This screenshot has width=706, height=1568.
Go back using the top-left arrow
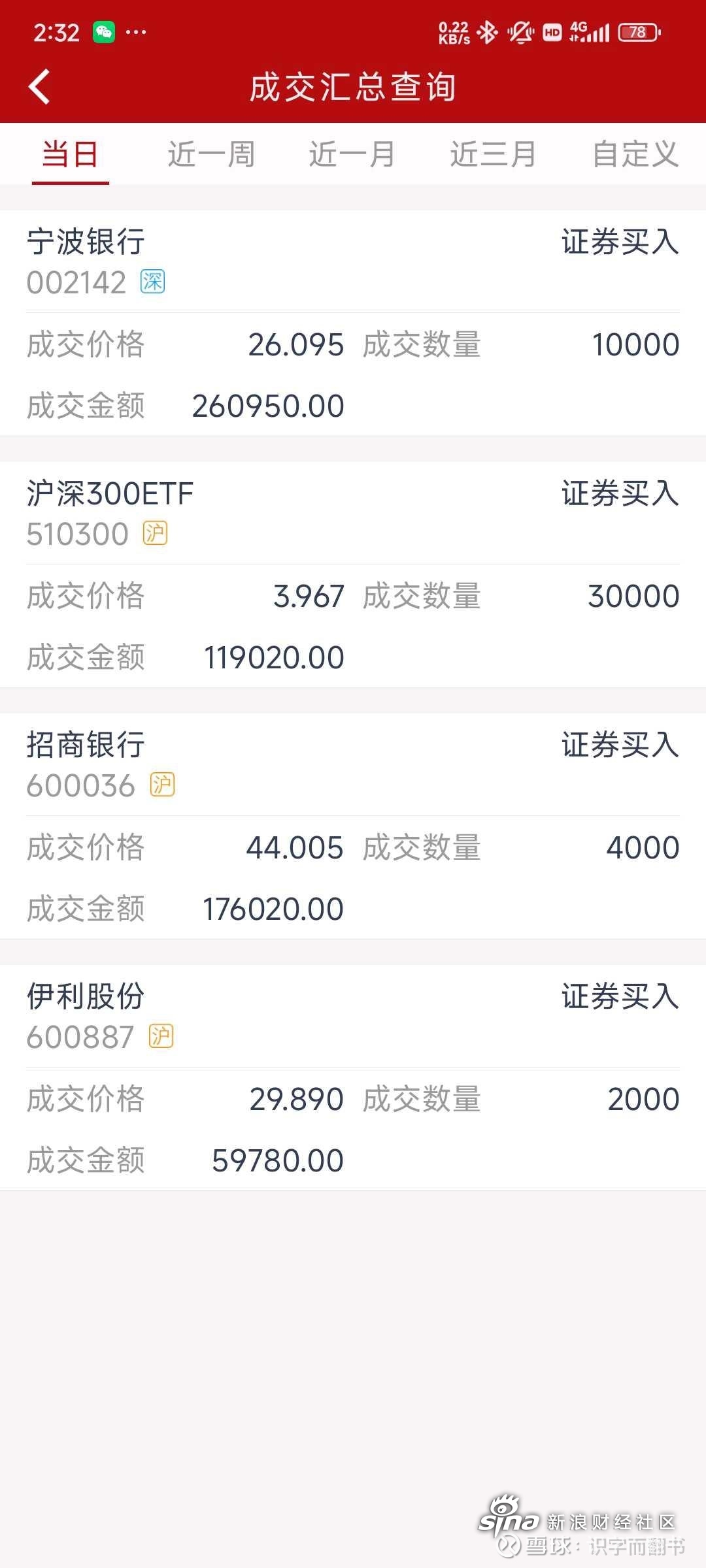(x=39, y=87)
